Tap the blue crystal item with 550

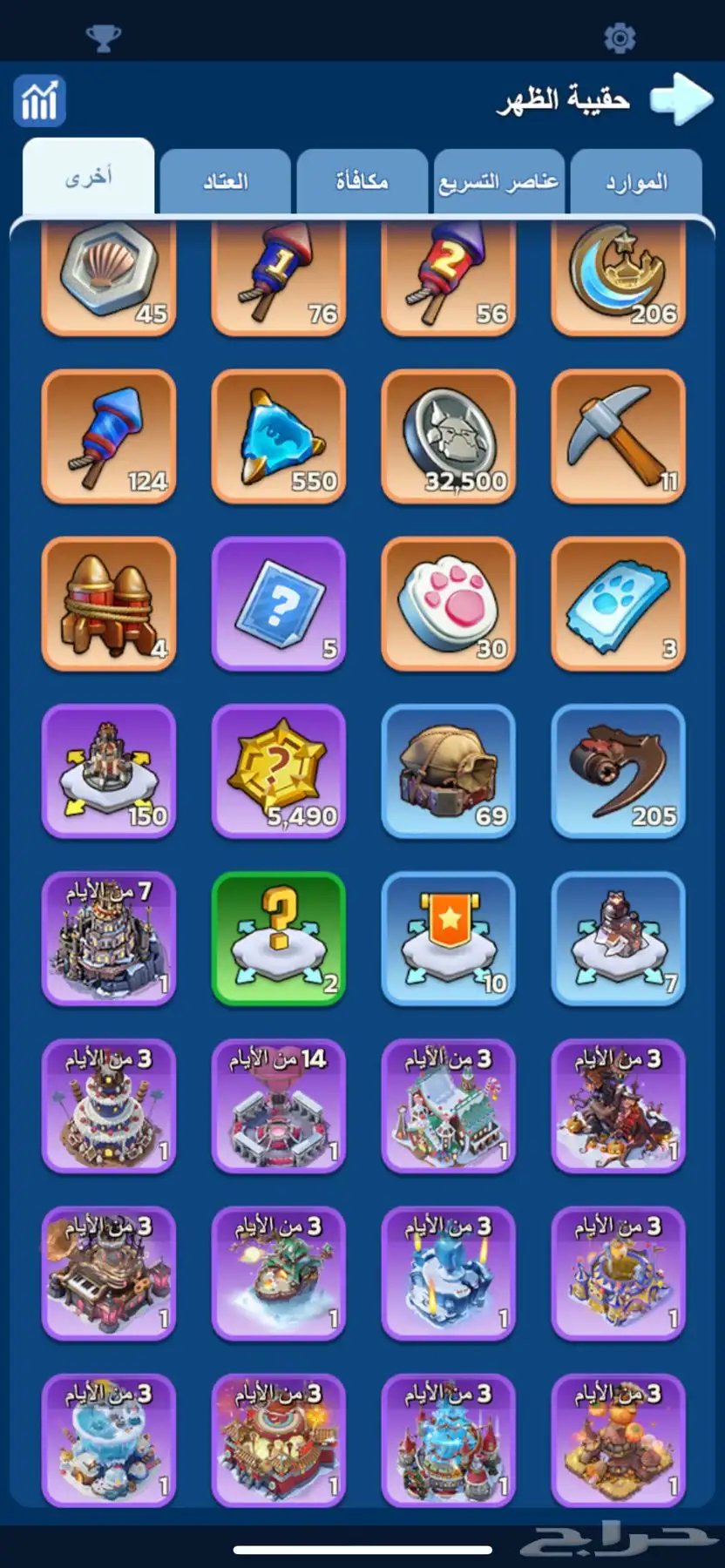click(x=278, y=436)
